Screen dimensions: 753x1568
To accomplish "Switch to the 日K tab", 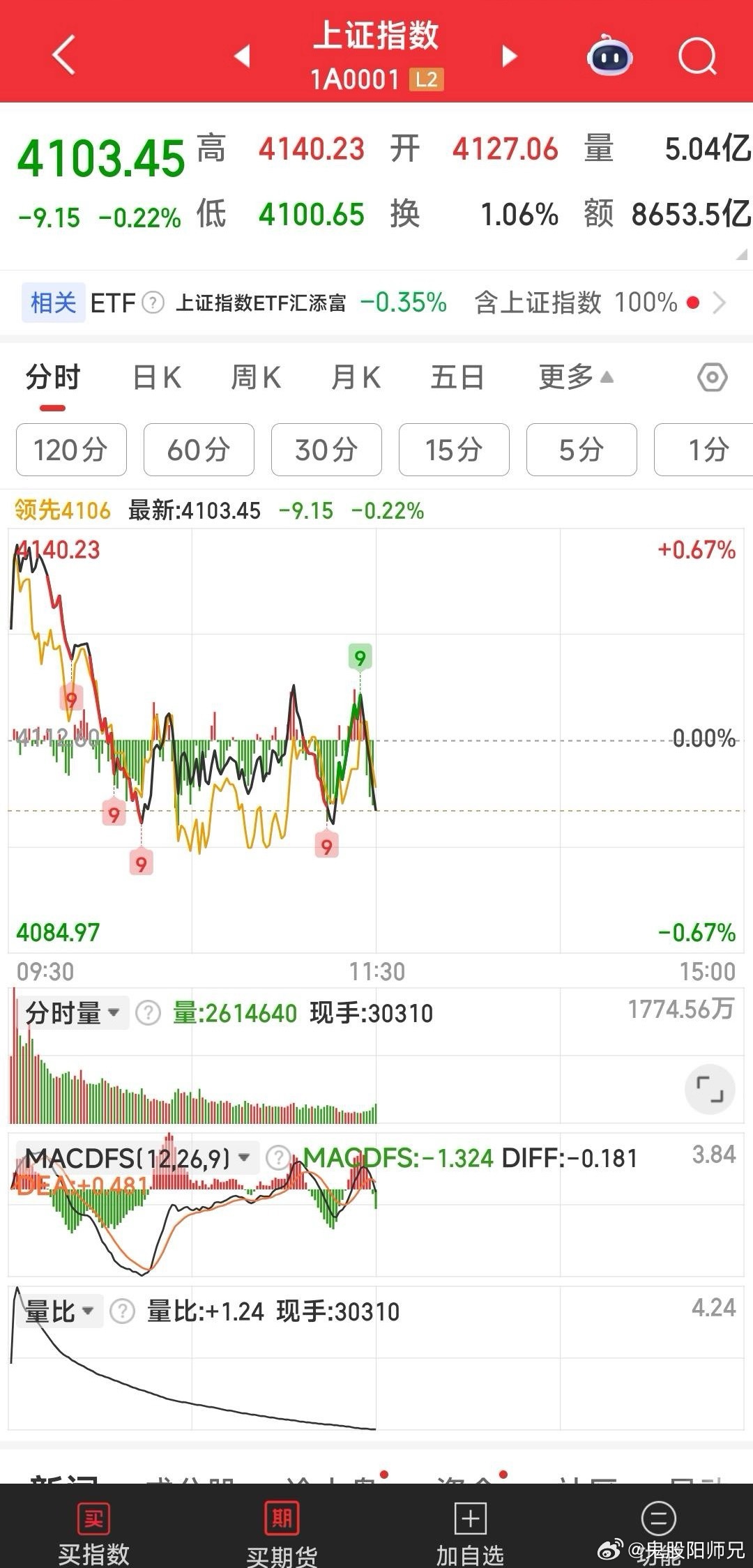I will [156, 376].
